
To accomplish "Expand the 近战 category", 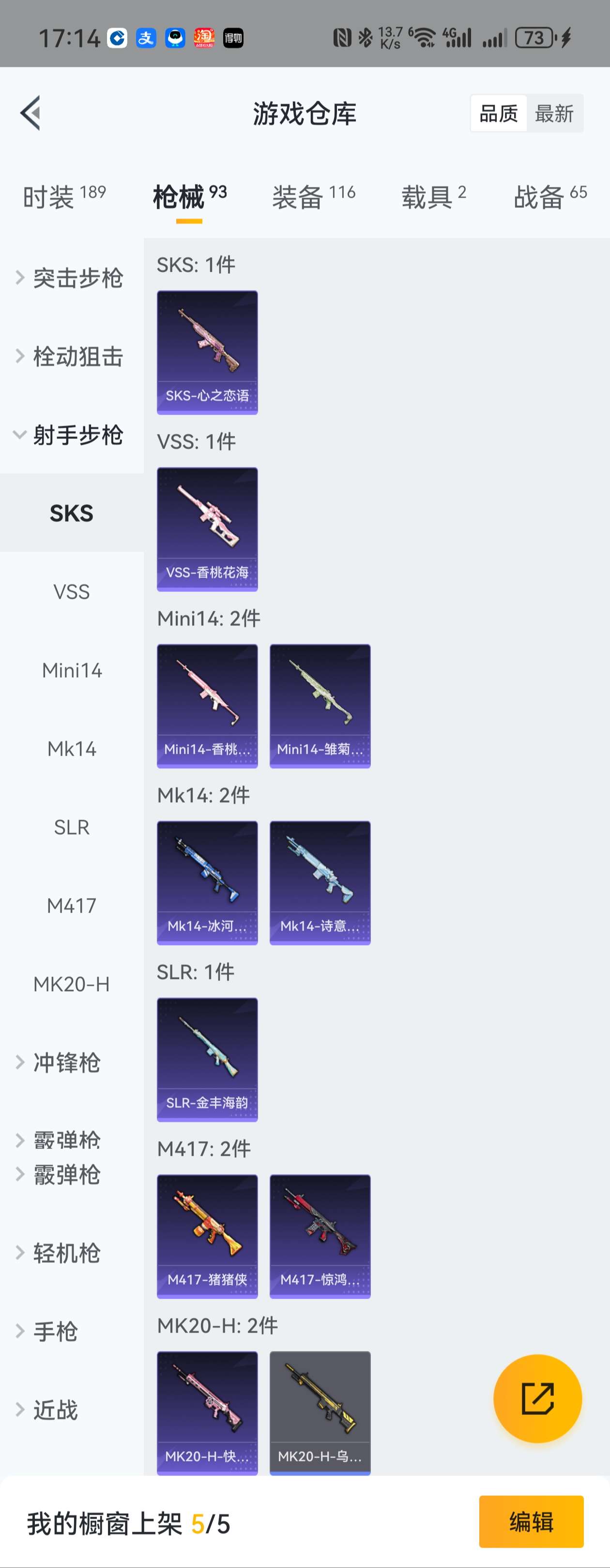I will point(55,1410).
